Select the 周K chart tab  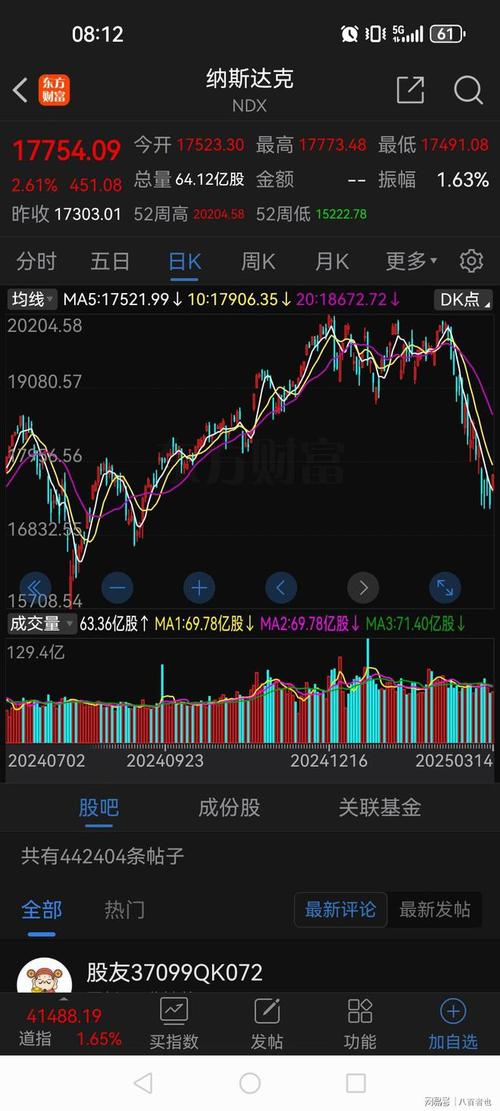pyautogui.click(x=258, y=261)
